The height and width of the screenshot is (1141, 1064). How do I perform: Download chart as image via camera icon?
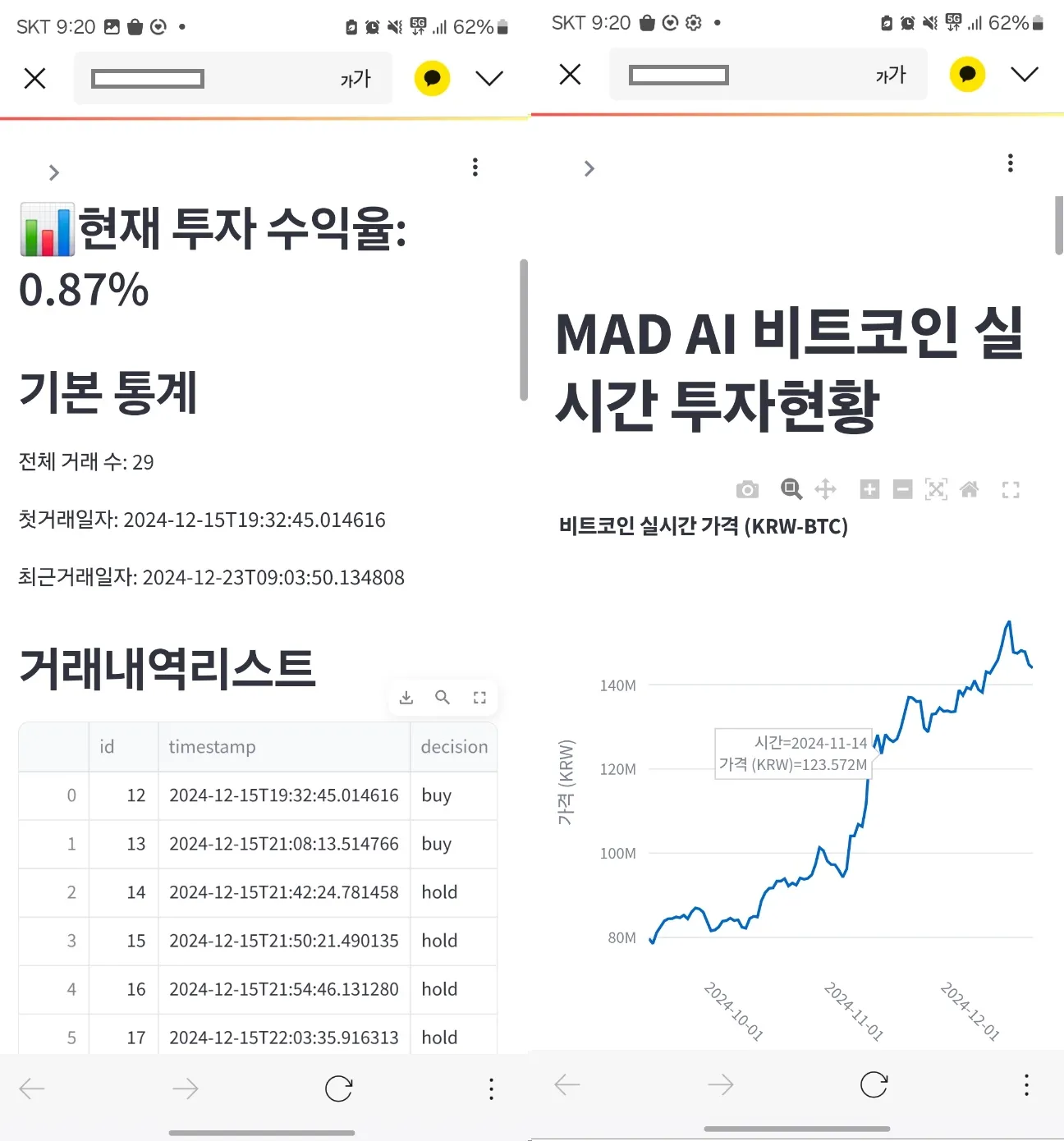pos(748,489)
